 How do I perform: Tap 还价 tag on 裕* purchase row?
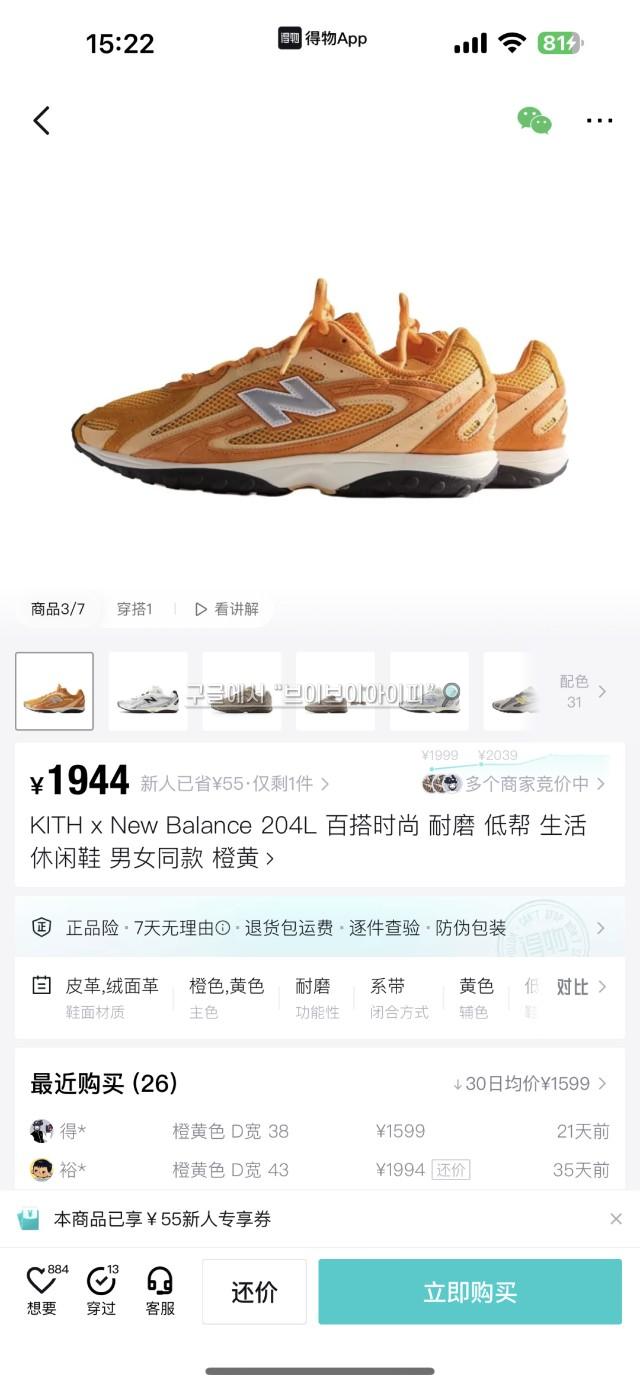coord(451,1170)
